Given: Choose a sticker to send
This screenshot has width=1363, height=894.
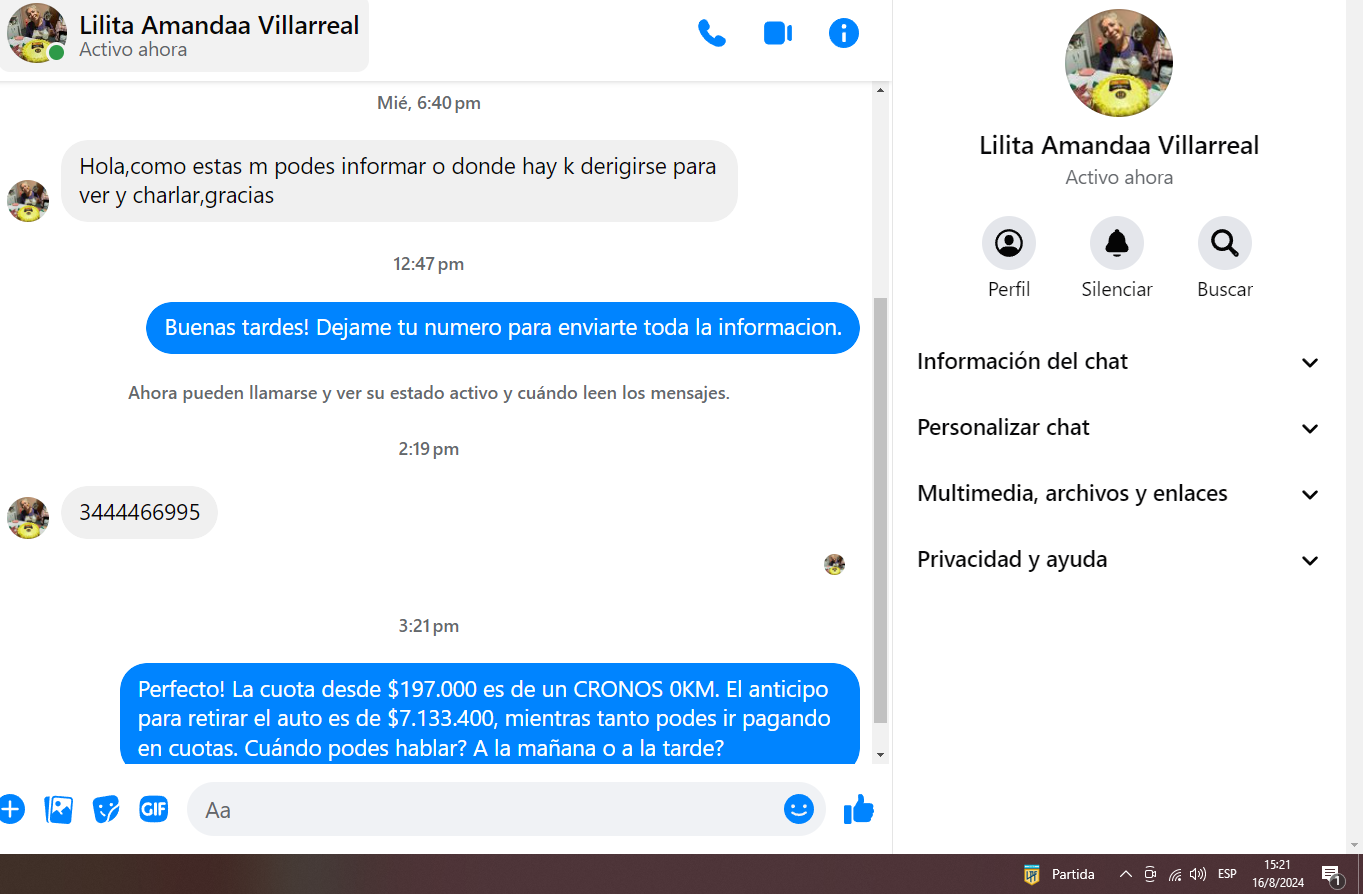Looking at the screenshot, I should point(106,809).
